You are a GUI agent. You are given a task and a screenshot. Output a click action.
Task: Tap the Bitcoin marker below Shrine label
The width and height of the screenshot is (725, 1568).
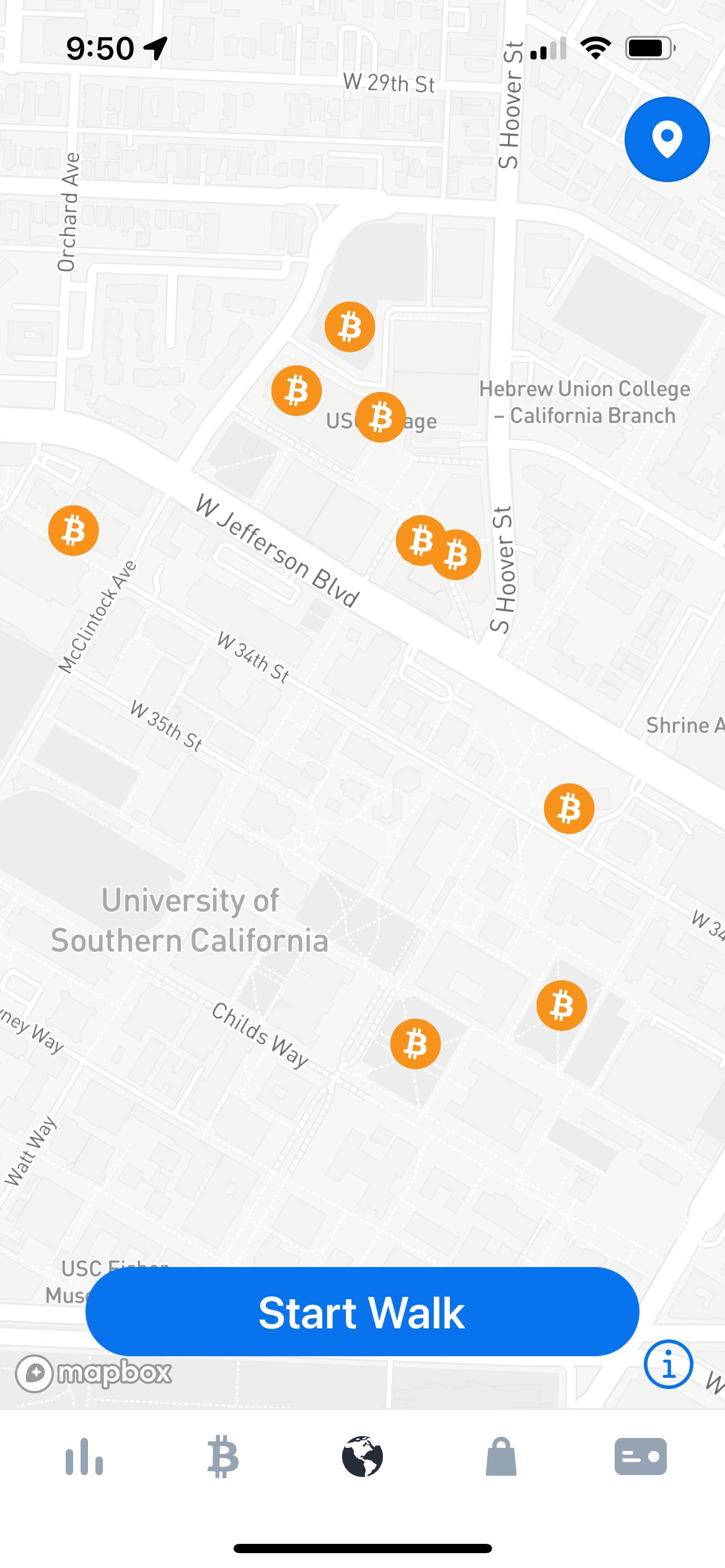pyautogui.click(x=569, y=808)
